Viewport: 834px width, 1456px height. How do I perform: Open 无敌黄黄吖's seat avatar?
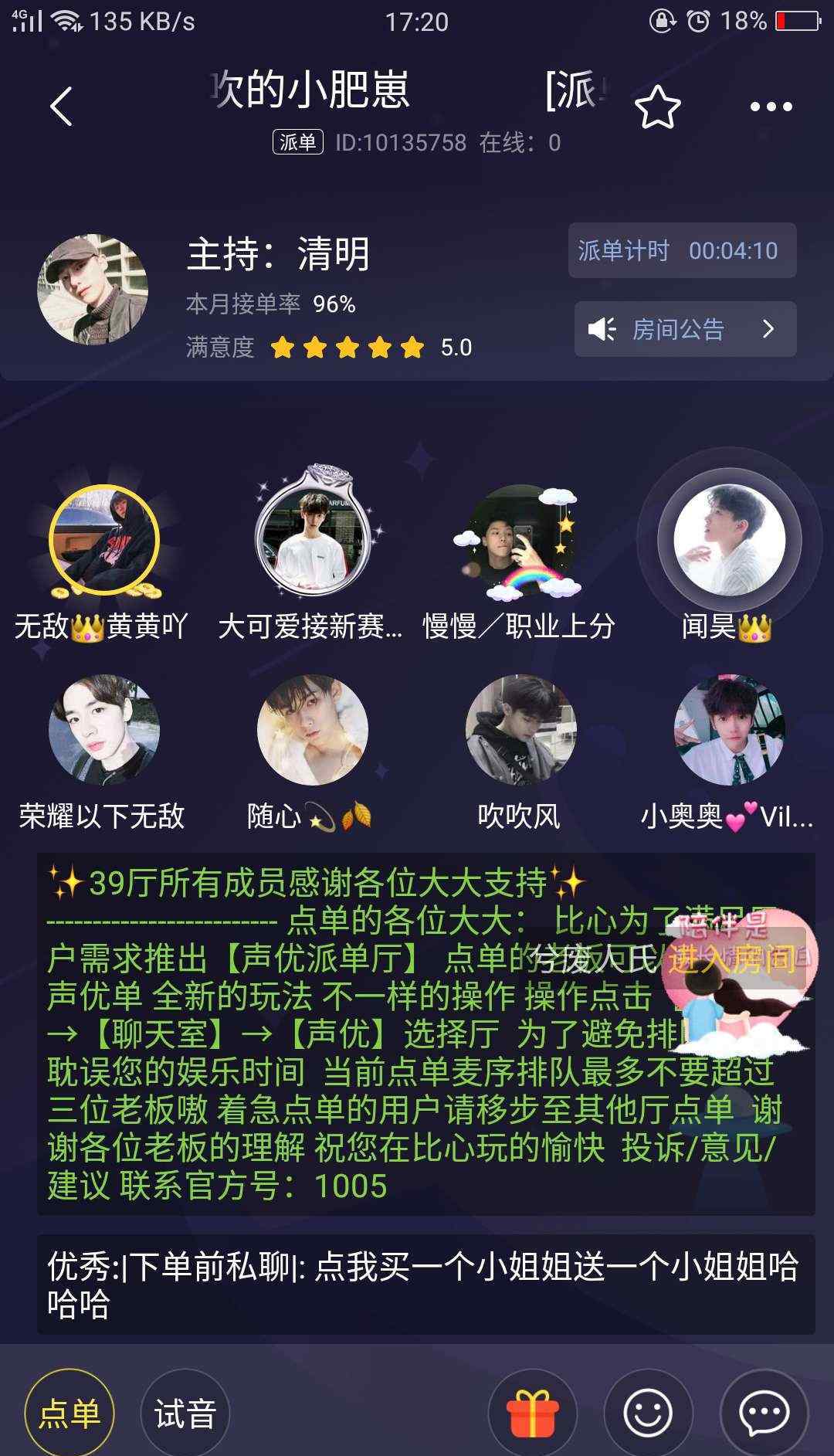[104, 541]
